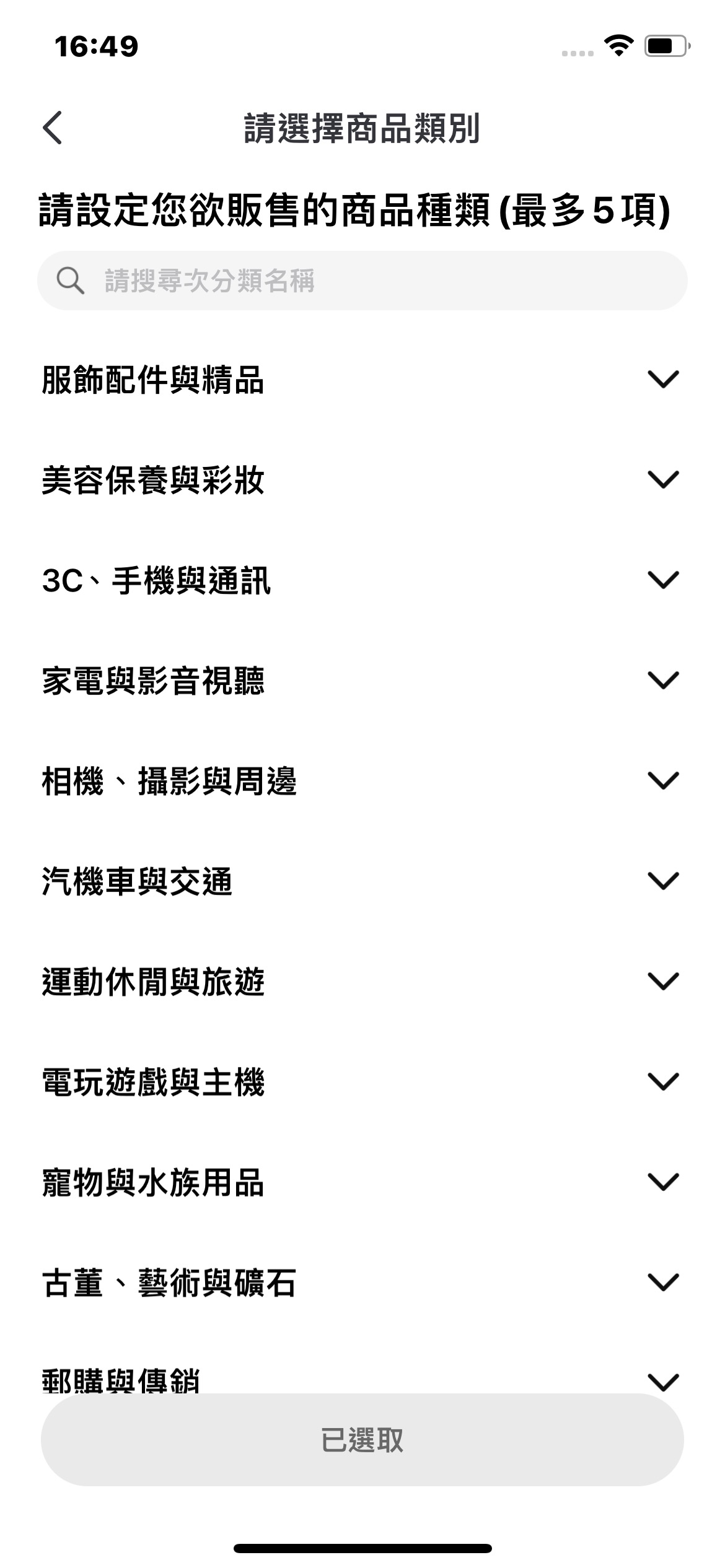The image size is (725, 1568).
Task: Open the 3C、手機與通訊 category list
Action: point(362,580)
